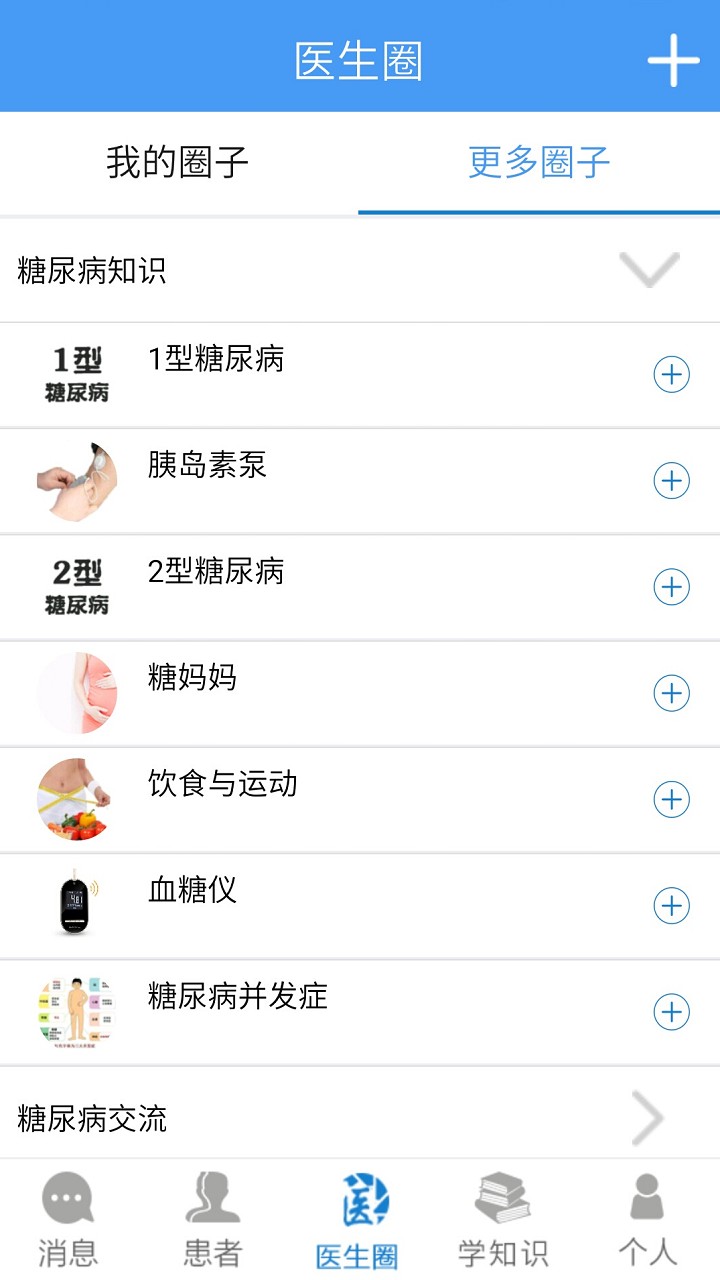Collapse the 糖尿病知识 section

point(649,270)
